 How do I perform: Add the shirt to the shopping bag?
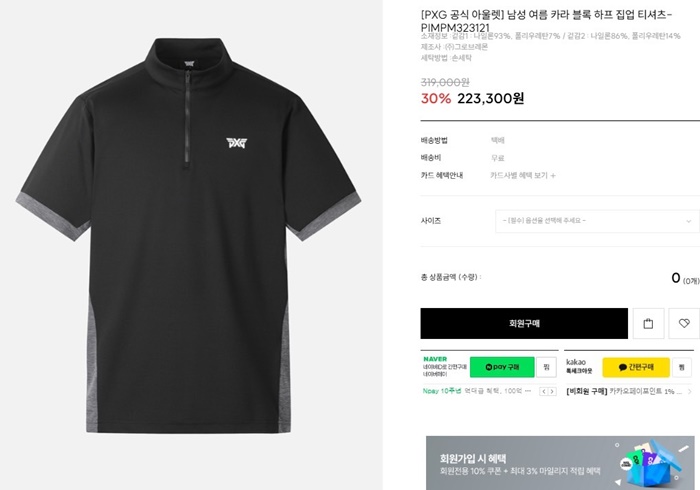(648, 324)
